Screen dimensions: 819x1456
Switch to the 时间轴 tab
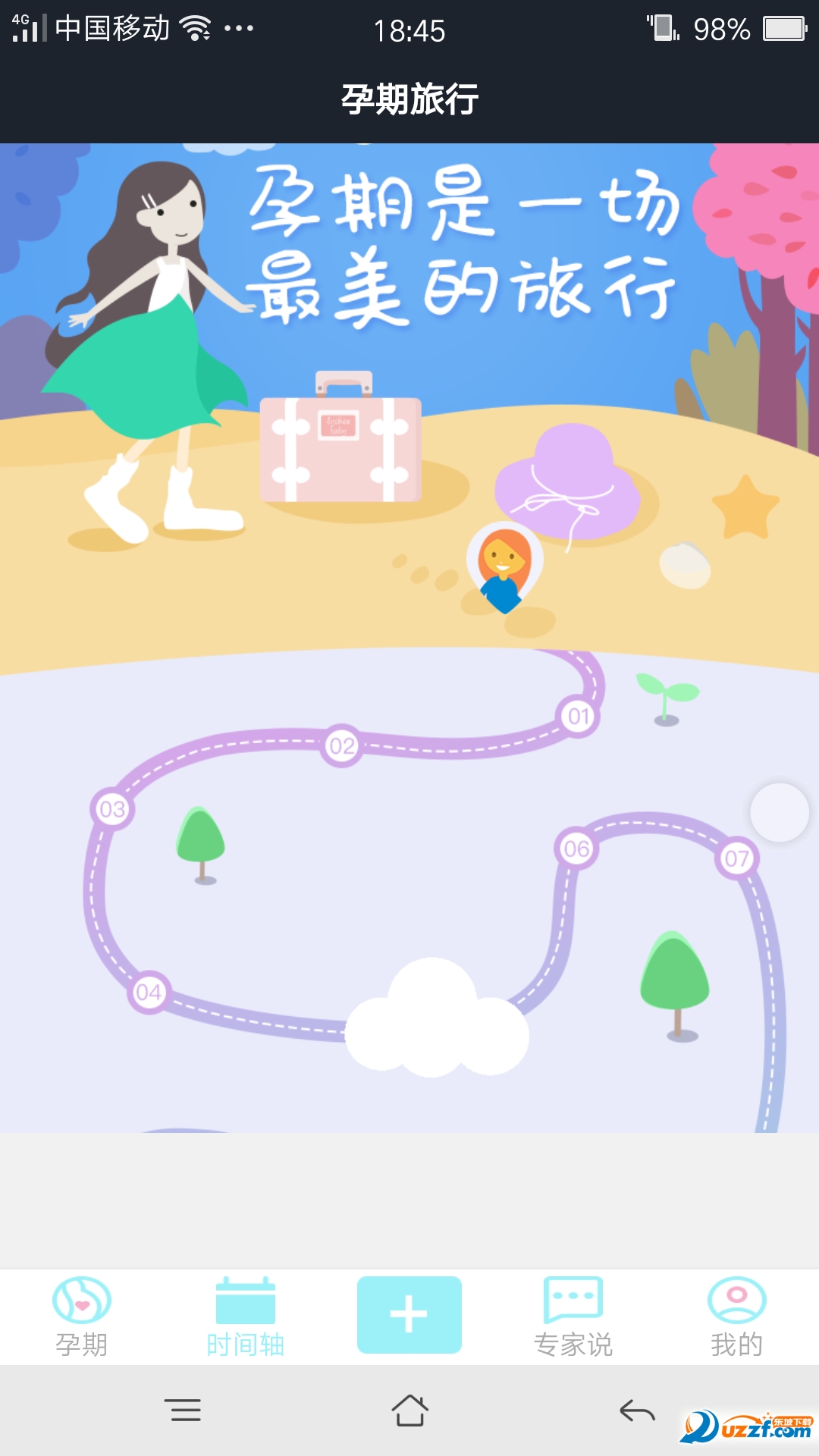tap(246, 1317)
